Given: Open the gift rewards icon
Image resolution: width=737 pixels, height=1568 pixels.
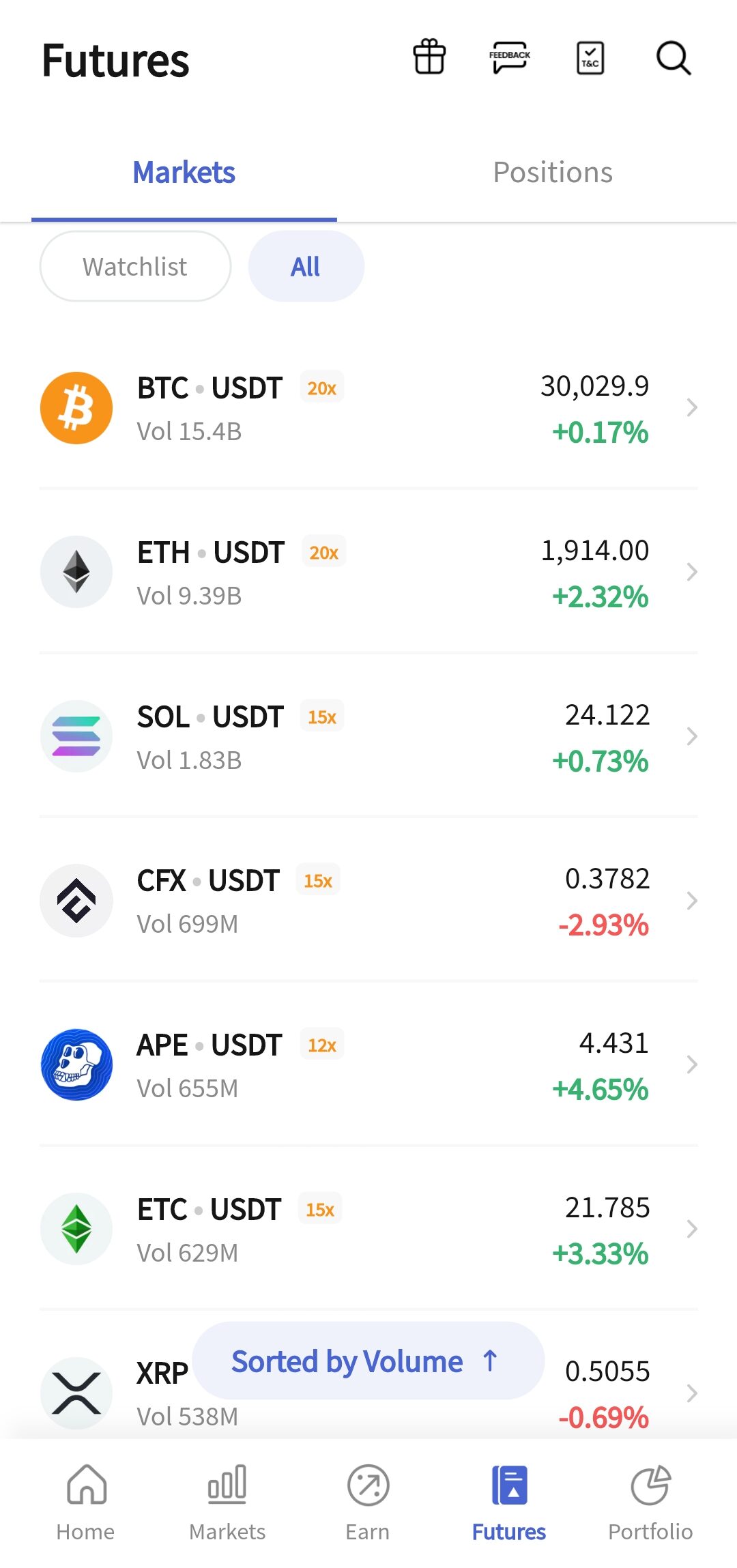Looking at the screenshot, I should pyautogui.click(x=429, y=57).
